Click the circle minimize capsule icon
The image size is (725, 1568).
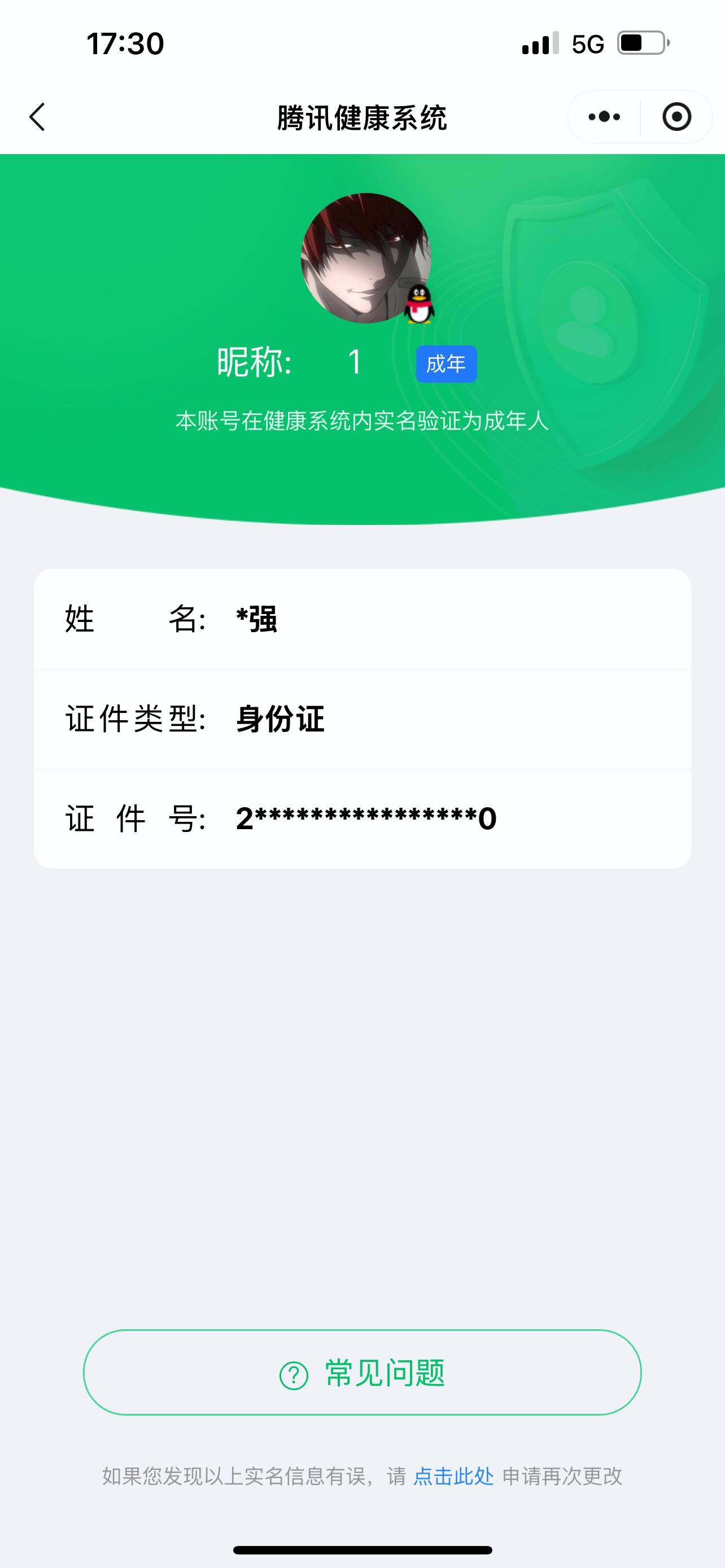(676, 117)
